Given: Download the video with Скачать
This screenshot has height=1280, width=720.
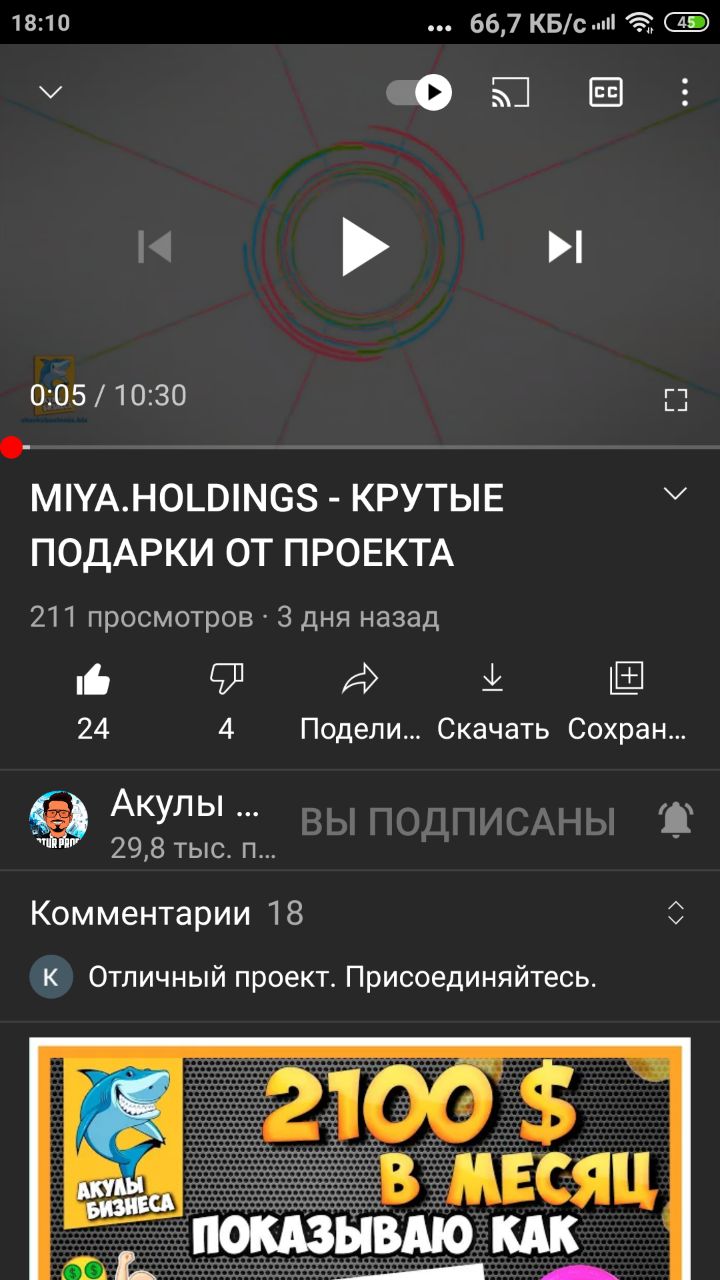Looking at the screenshot, I should click(493, 699).
